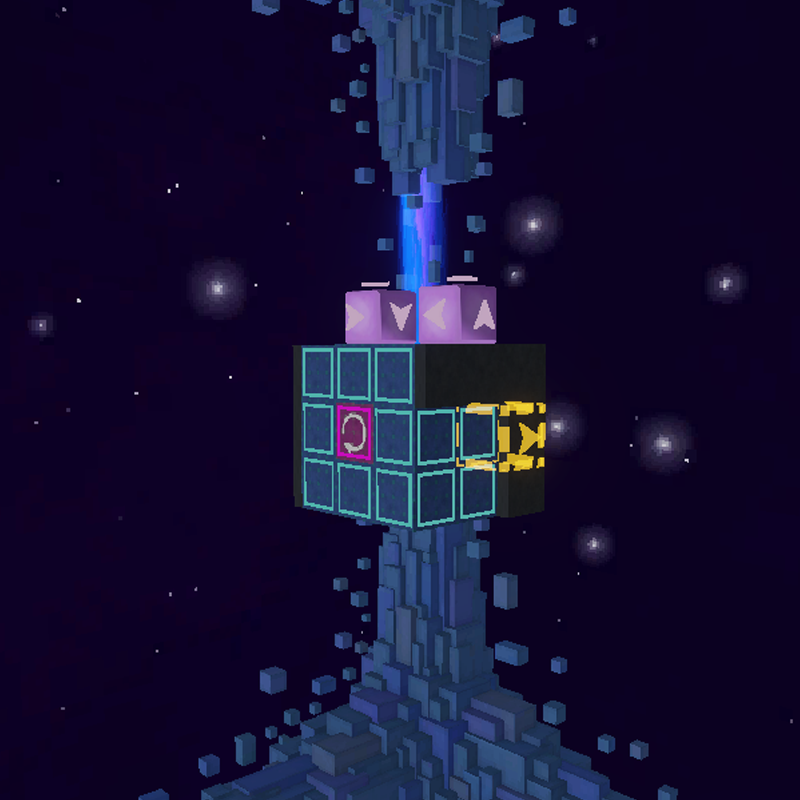Select the yellow arrow tile
800x800 pixels.
click(526, 437)
